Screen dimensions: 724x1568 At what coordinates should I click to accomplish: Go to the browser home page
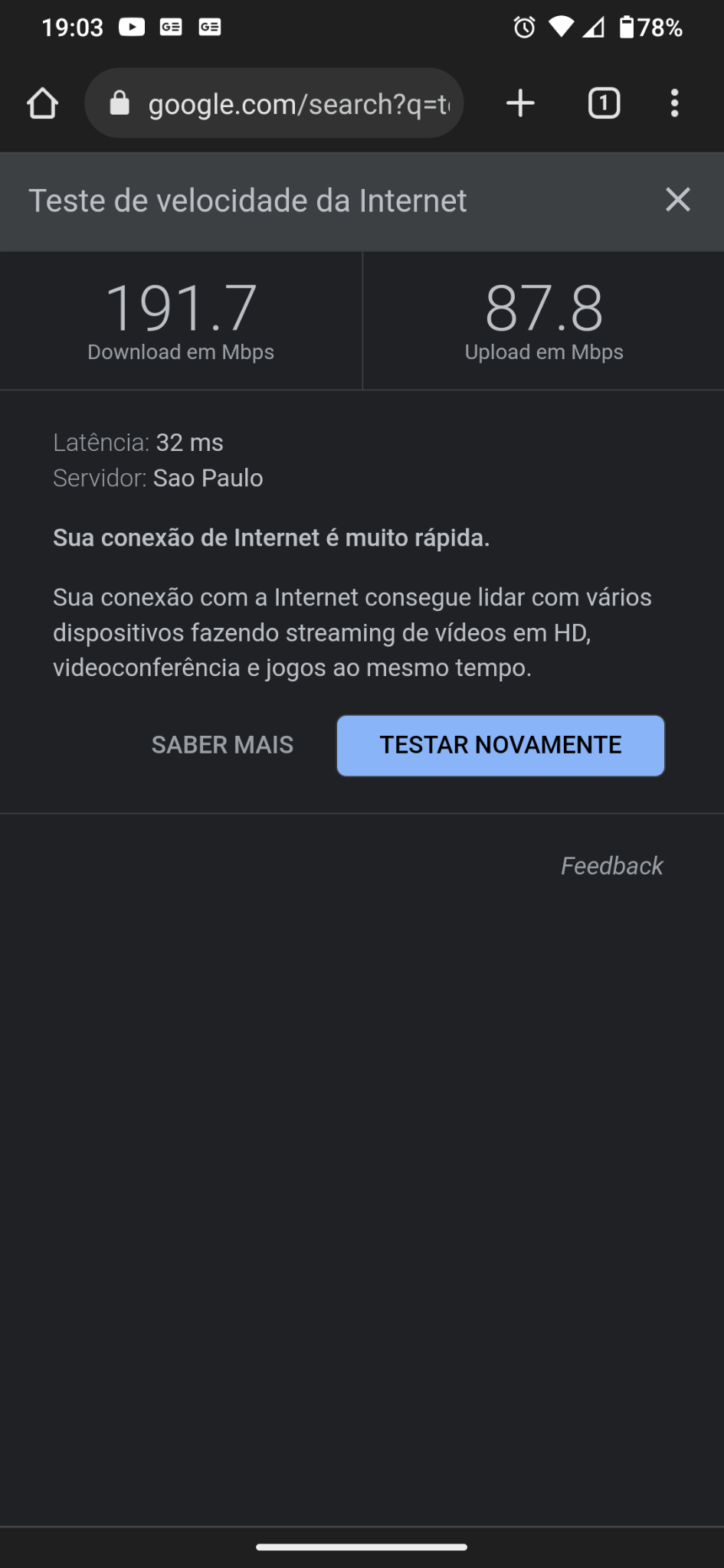pyautogui.click(x=42, y=103)
